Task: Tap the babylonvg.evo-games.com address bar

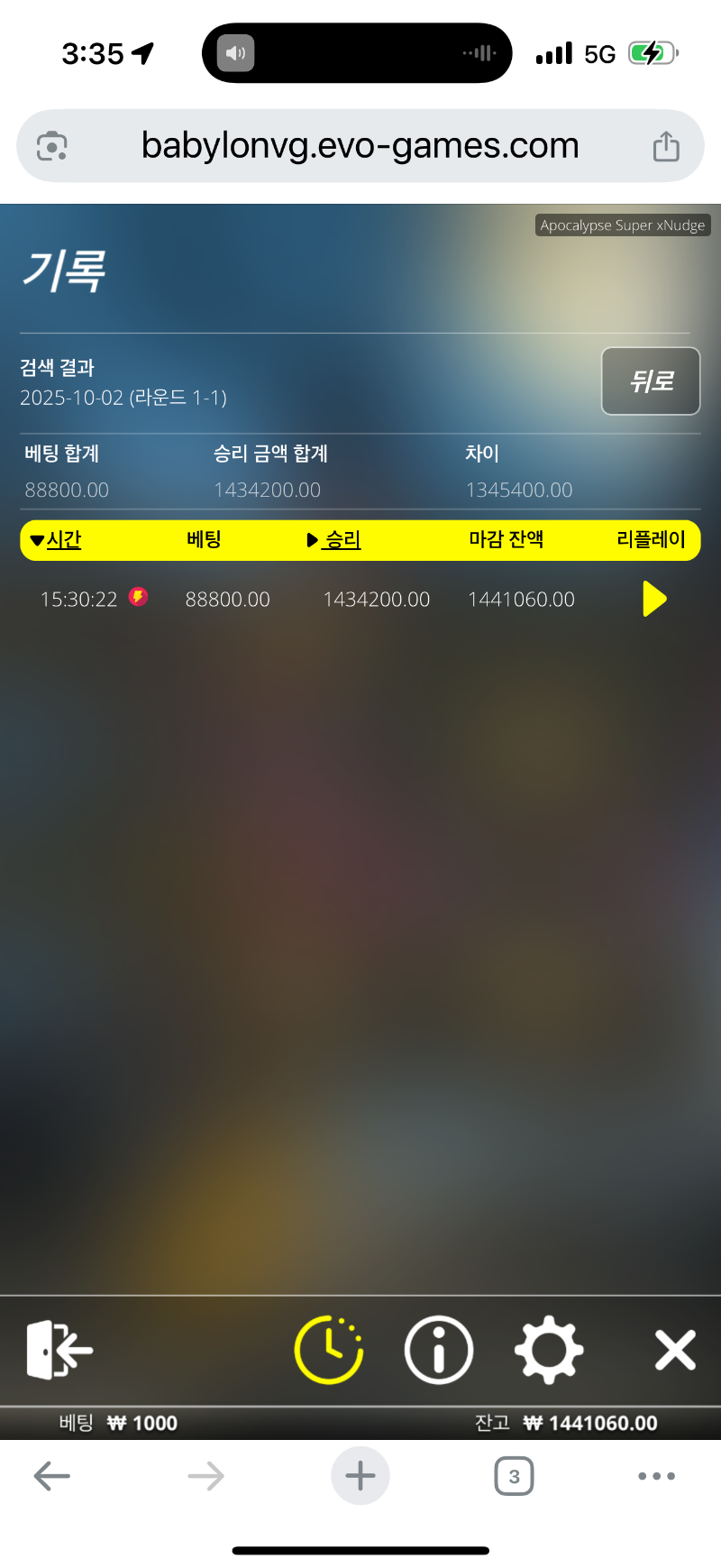Action: pyautogui.click(x=360, y=146)
